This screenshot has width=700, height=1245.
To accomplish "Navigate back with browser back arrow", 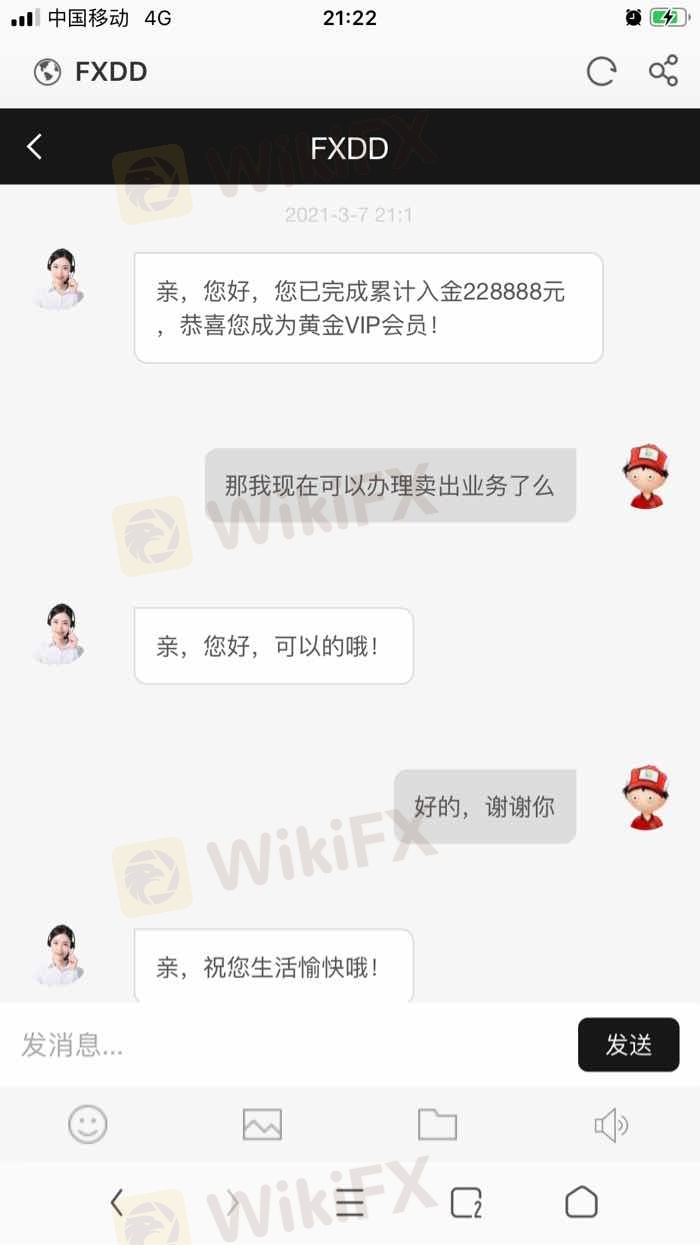I will point(117,1202).
